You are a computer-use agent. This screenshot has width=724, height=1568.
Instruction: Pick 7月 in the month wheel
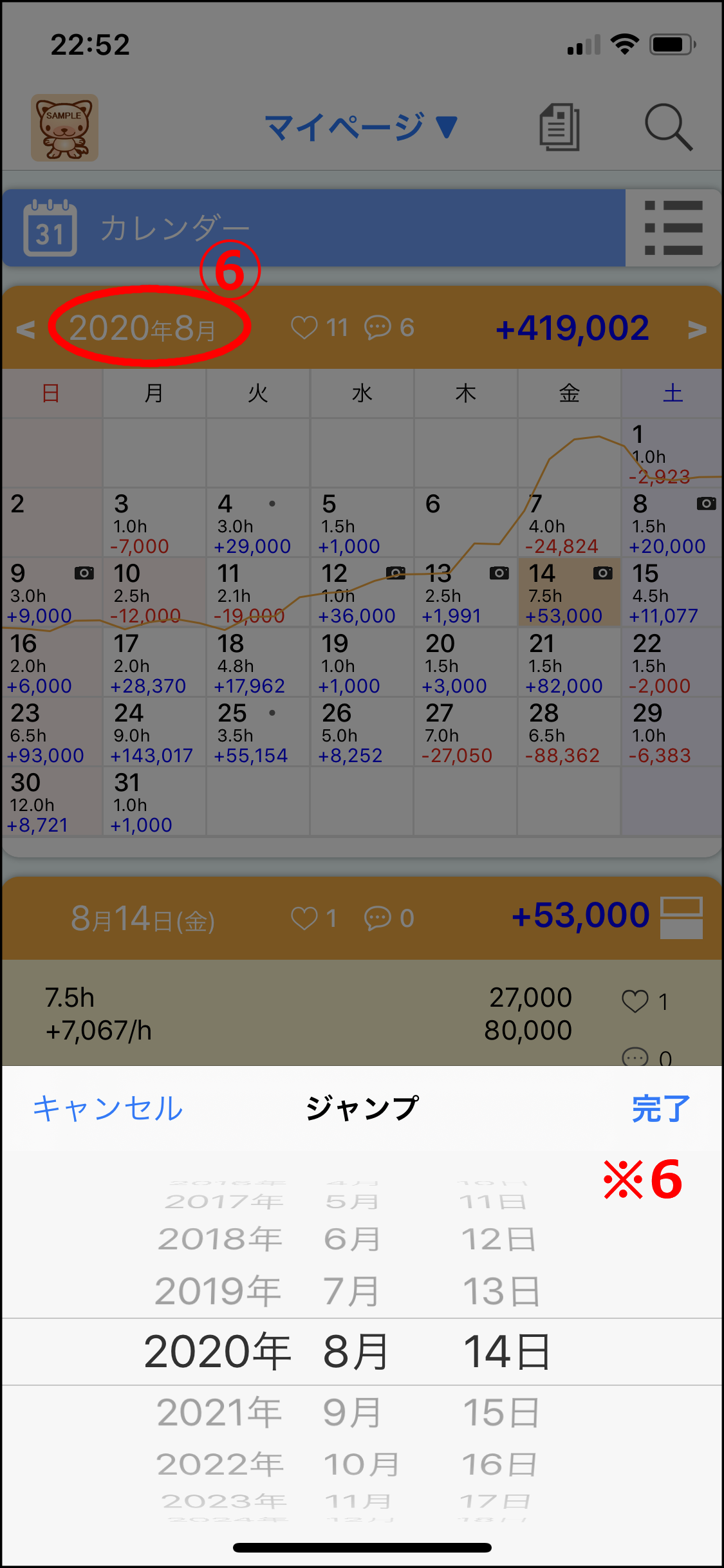[x=351, y=1291]
